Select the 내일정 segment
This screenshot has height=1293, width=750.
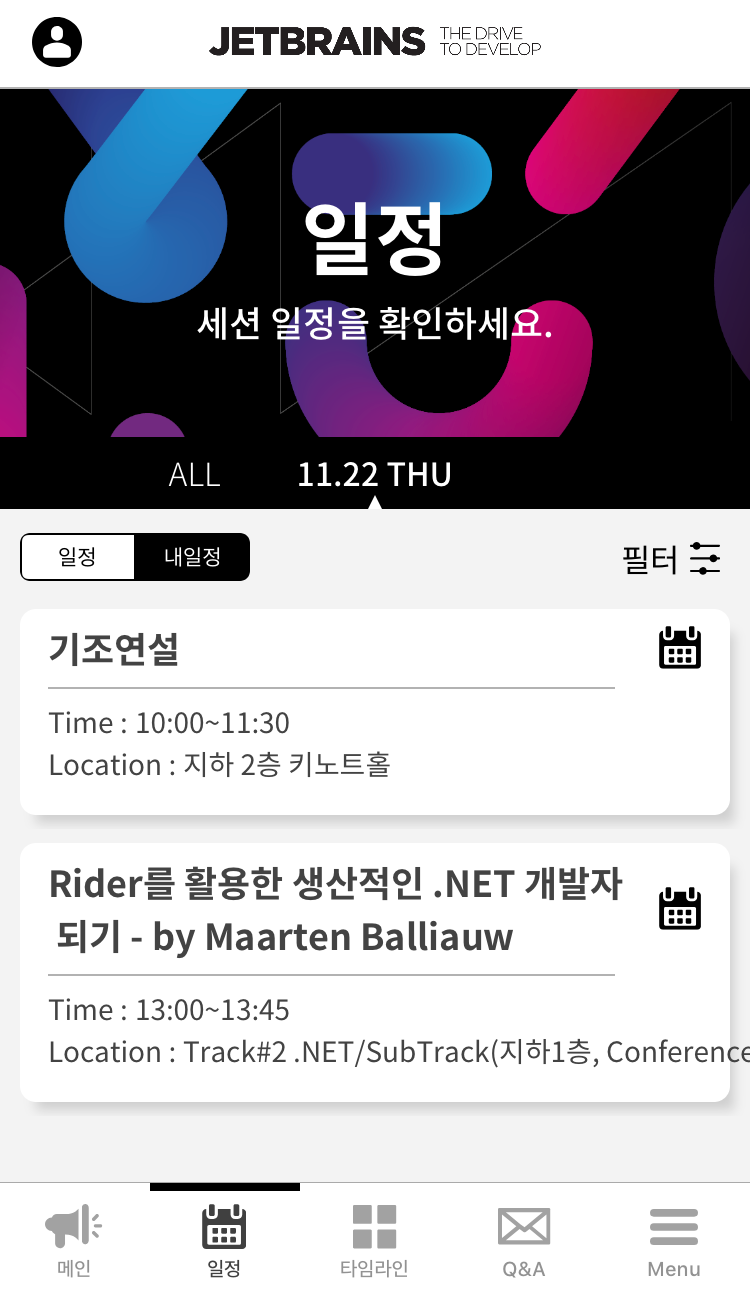click(x=192, y=557)
